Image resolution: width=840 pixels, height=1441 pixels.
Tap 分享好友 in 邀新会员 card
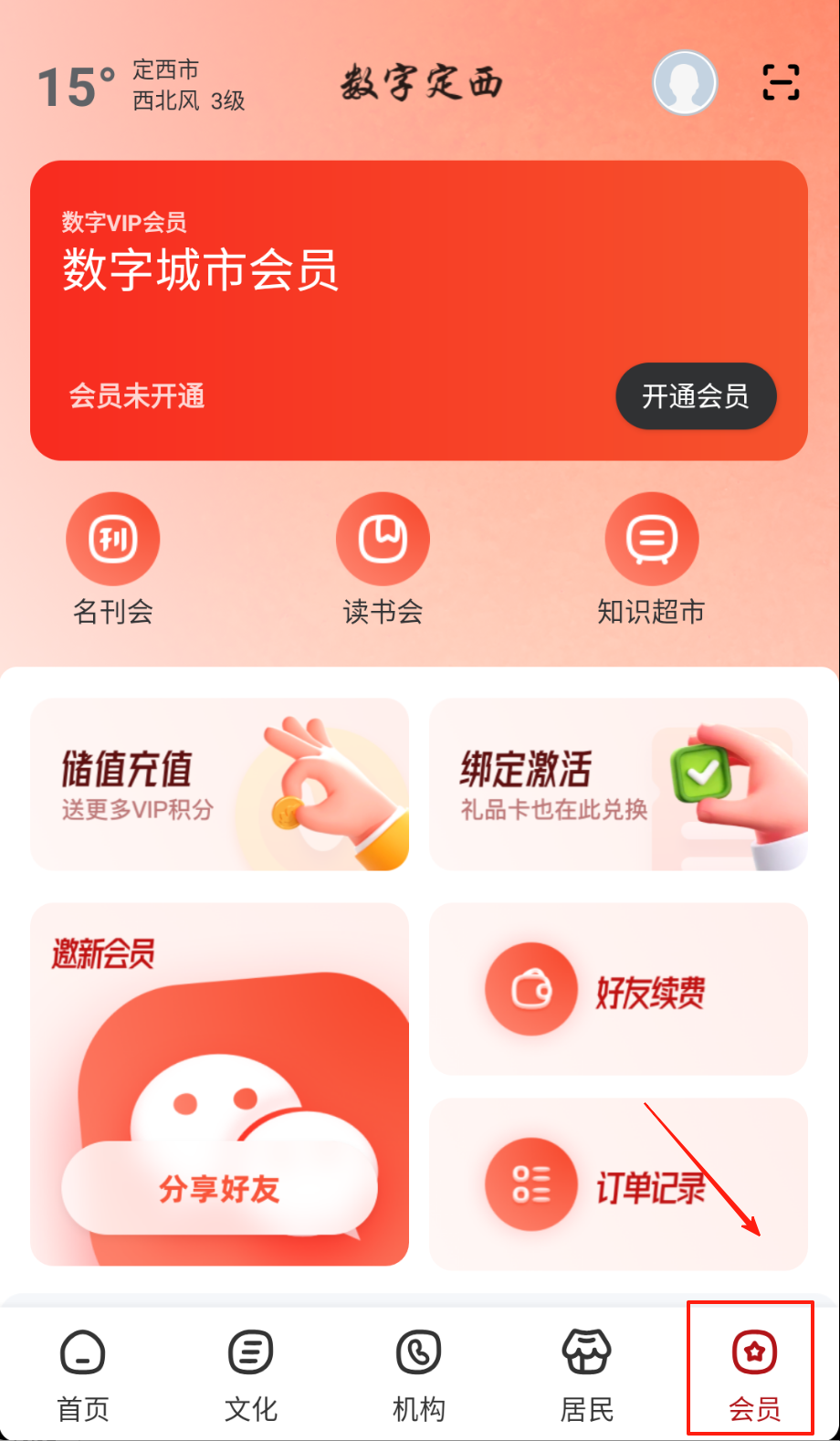tap(219, 1189)
